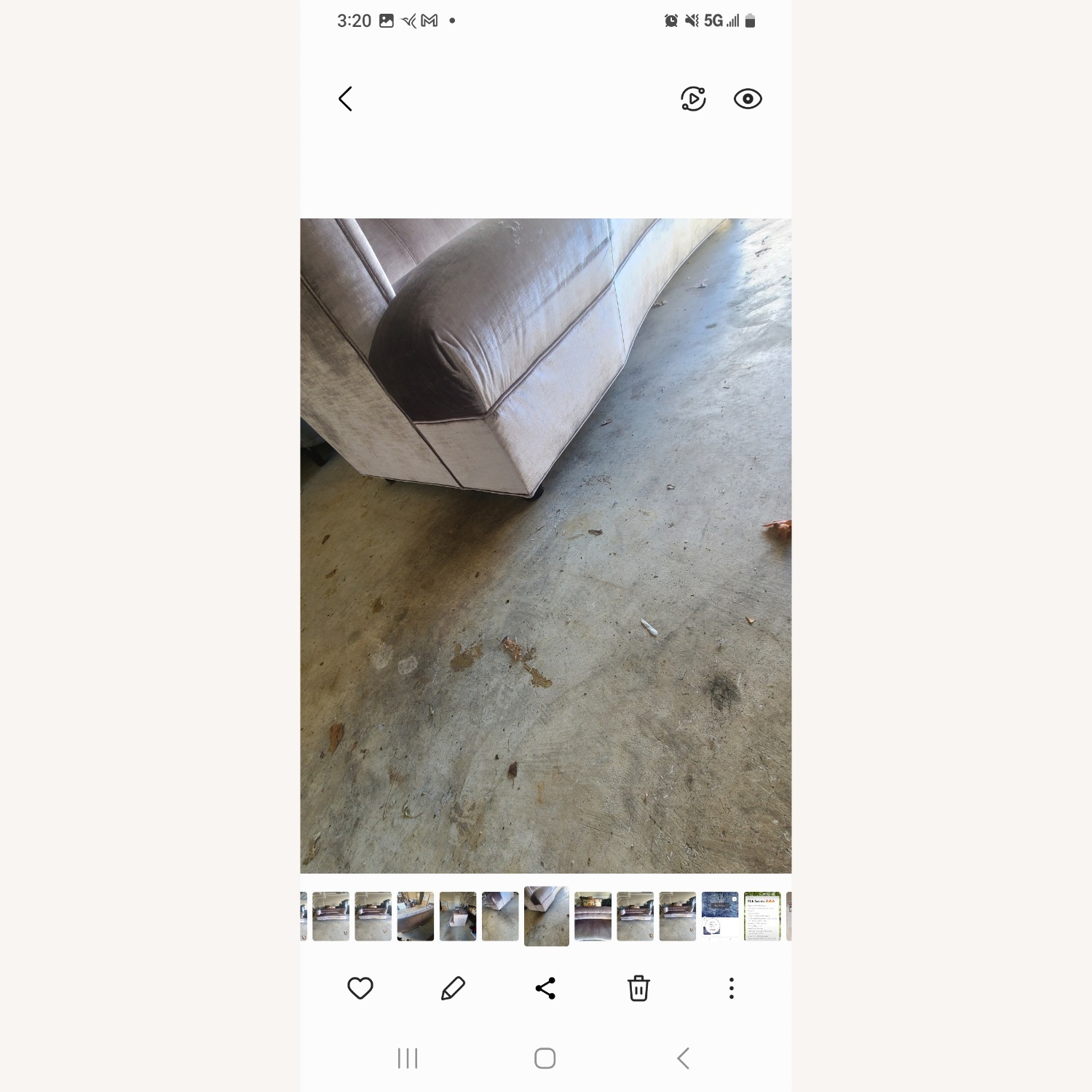This screenshot has width=1092, height=1092.
Task: Delete this photo with the trash icon
Action: pos(638,988)
